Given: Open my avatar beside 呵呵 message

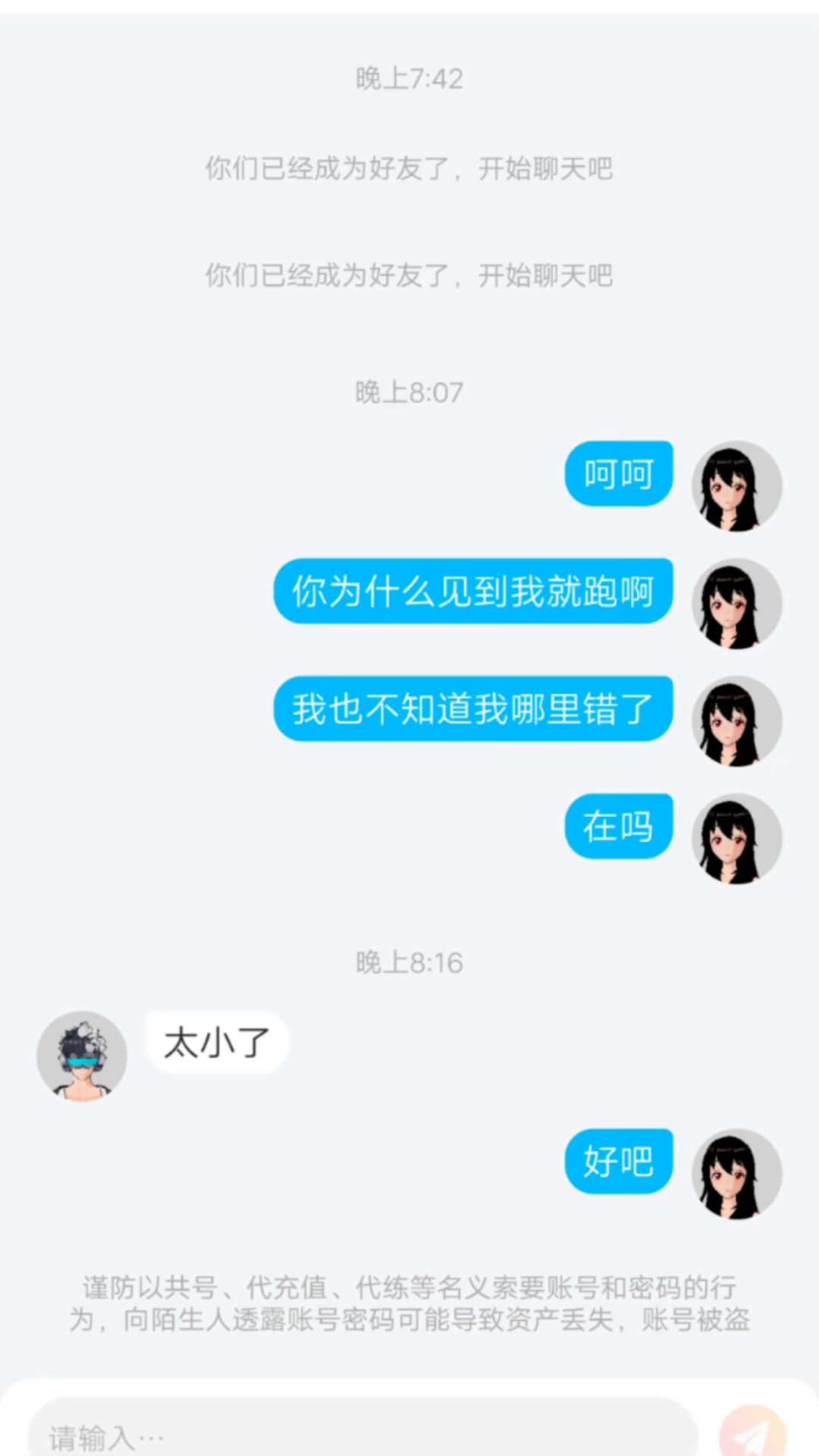Looking at the screenshot, I should pyautogui.click(x=736, y=485).
